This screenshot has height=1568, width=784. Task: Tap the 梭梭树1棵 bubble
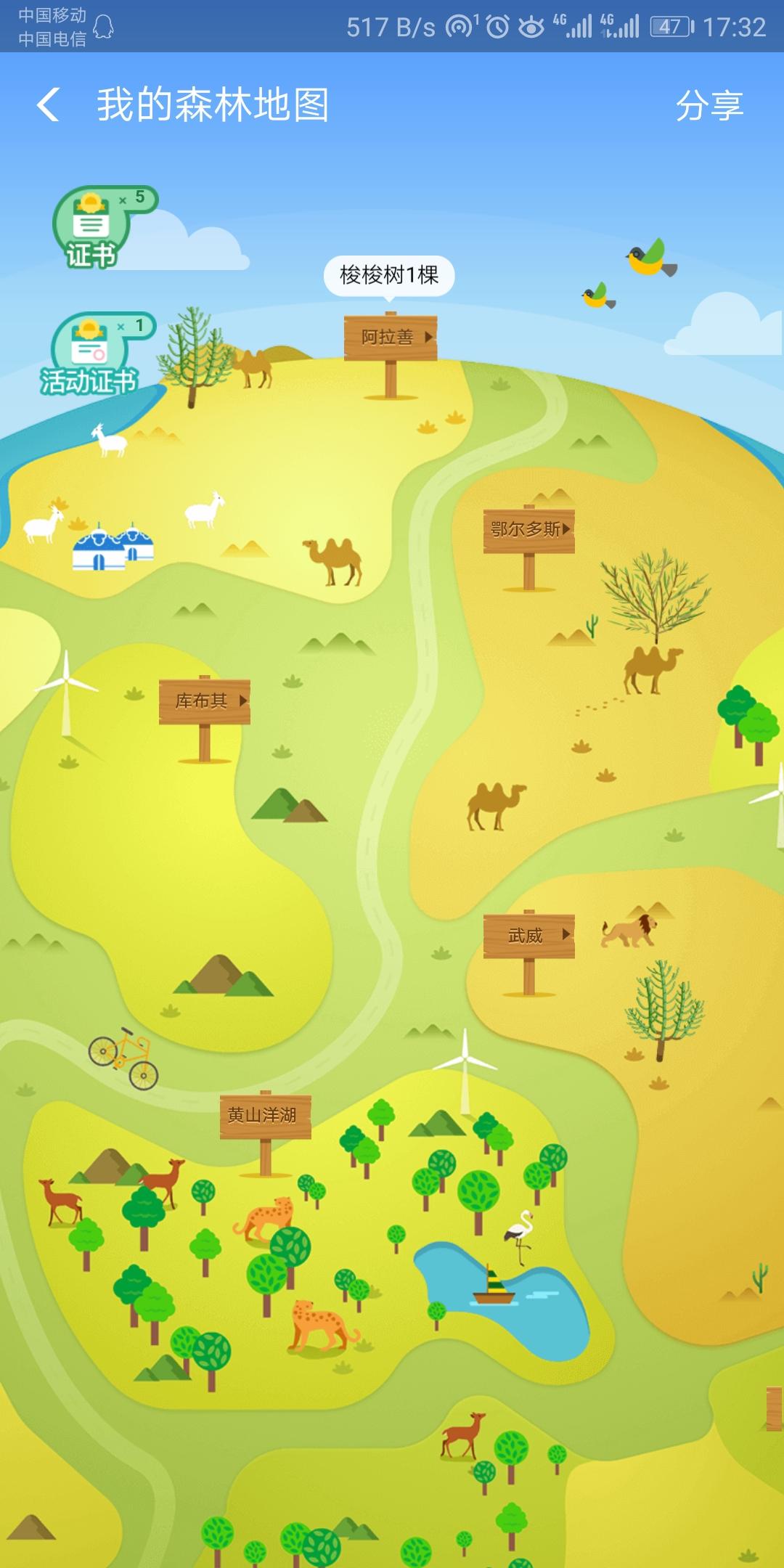[x=389, y=275]
